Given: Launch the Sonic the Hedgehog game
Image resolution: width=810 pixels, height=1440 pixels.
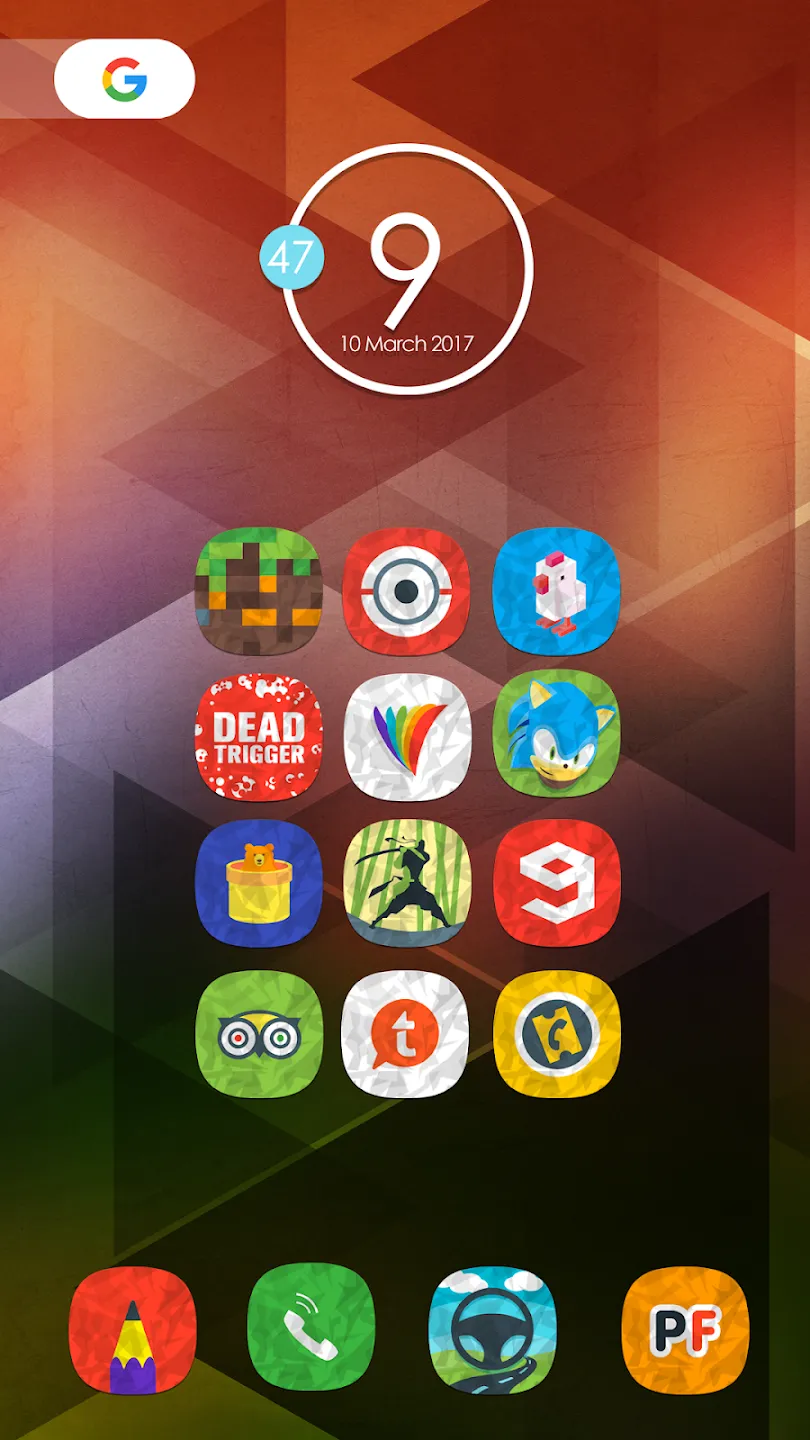Looking at the screenshot, I should tap(556, 736).
